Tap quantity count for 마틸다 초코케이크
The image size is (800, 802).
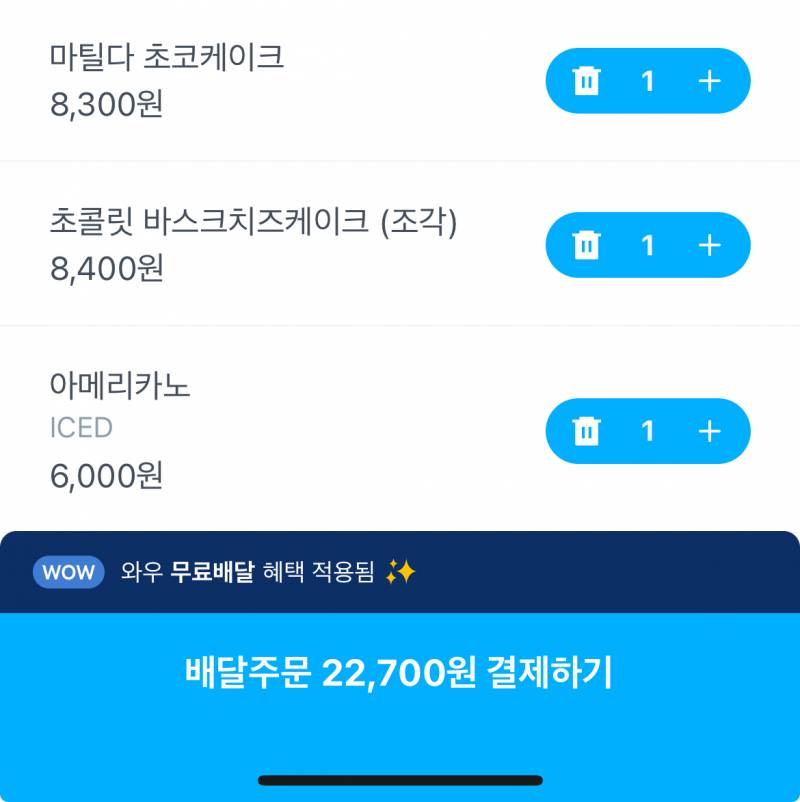(649, 81)
